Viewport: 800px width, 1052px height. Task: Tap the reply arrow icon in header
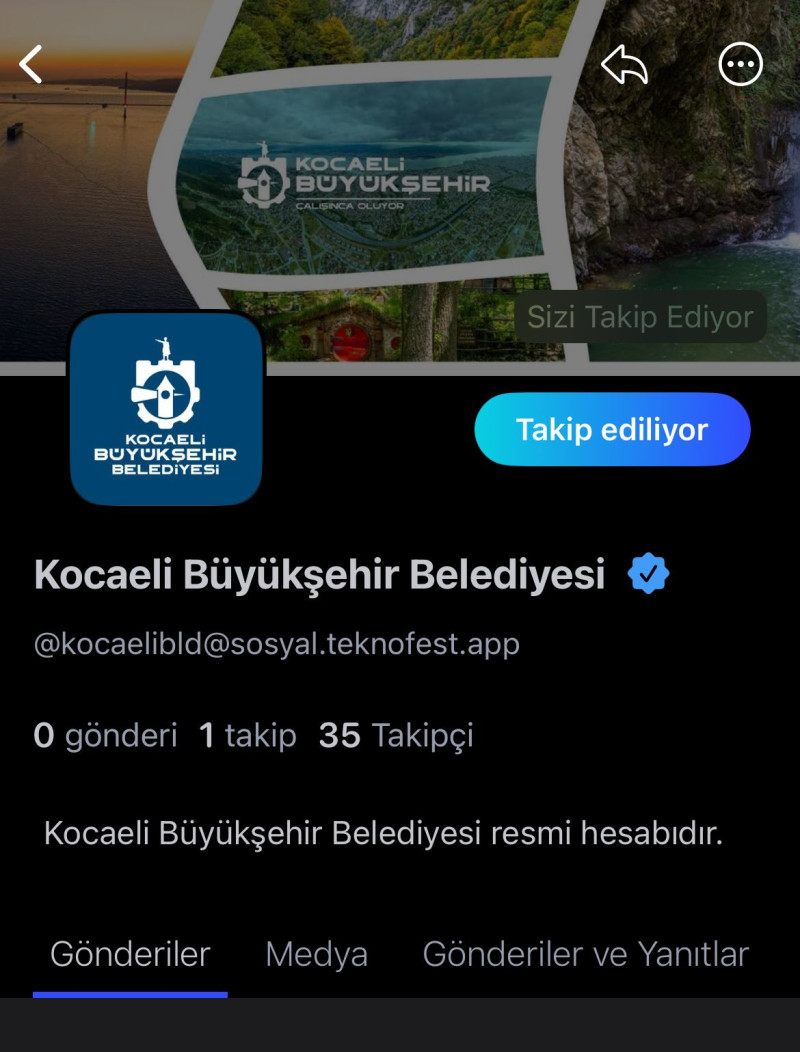pos(624,66)
